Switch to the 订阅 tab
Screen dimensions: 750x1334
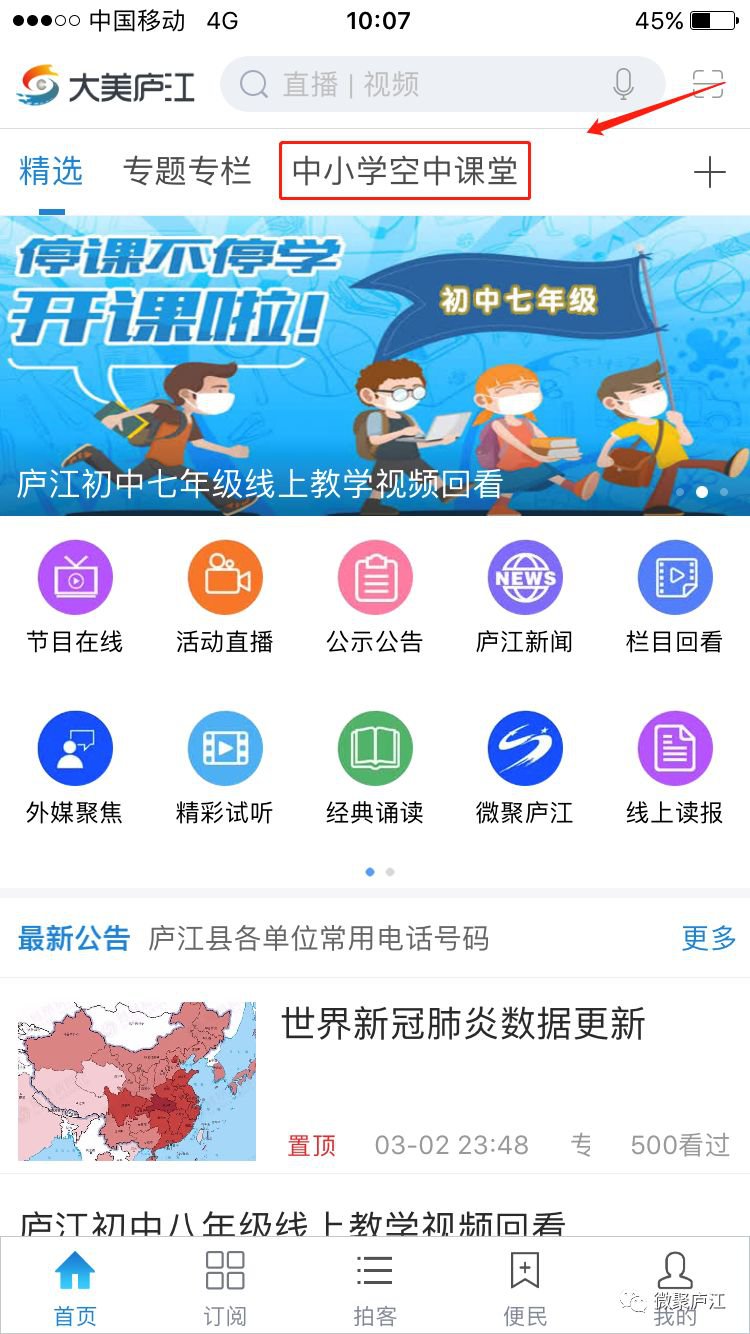click(x=225, y=1285)
